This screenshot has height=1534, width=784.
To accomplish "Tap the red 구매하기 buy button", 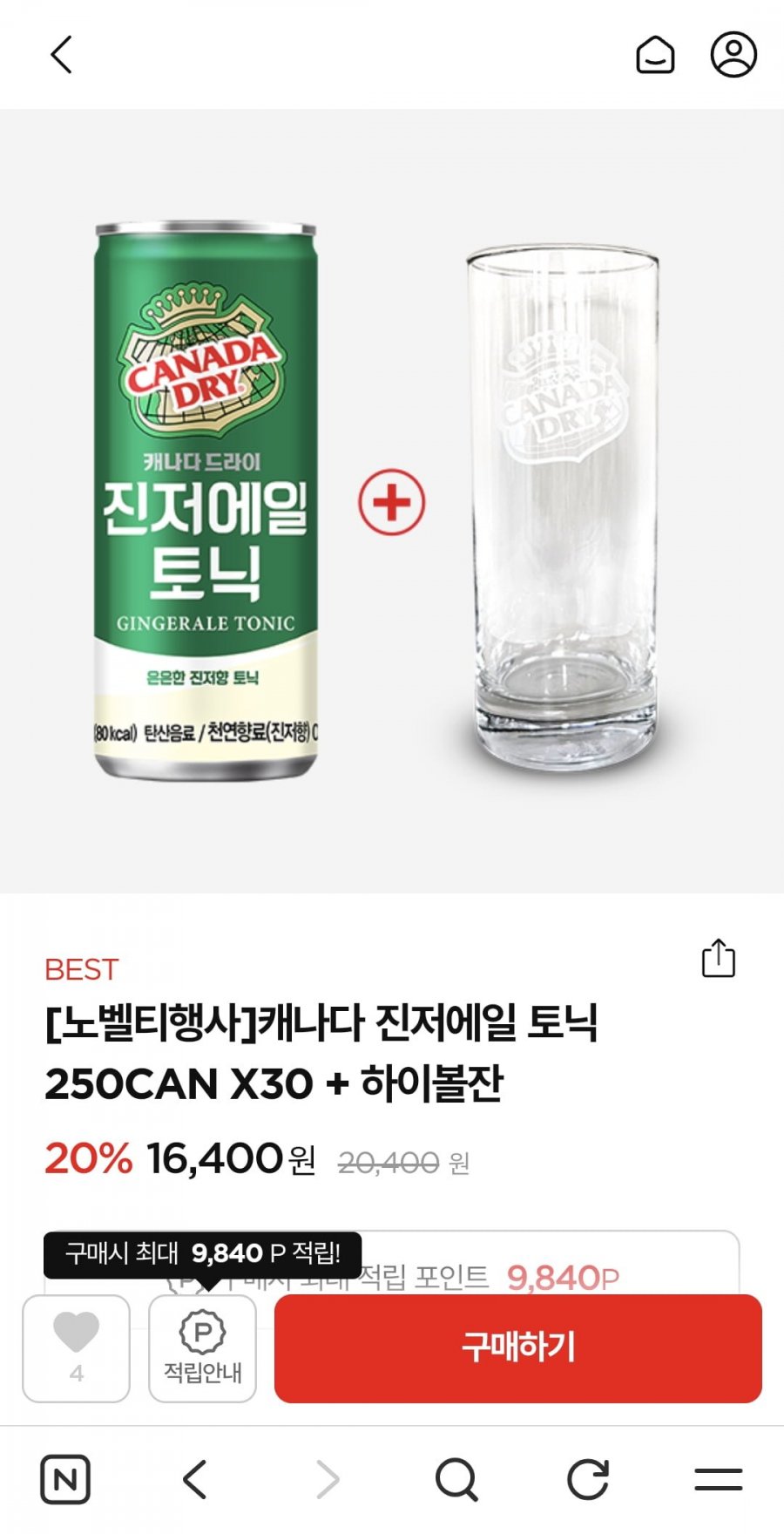I will click(517, 1347).
